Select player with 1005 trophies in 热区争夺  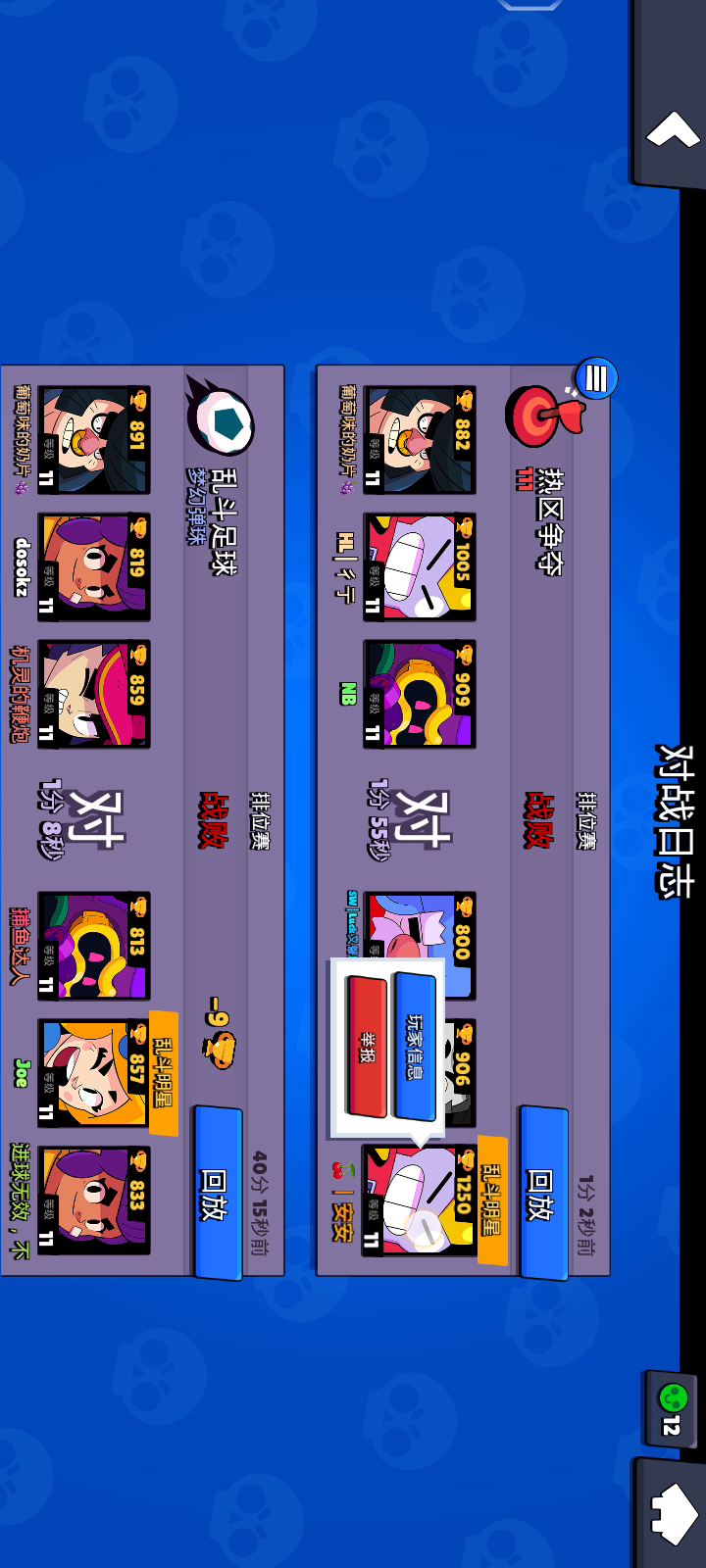click(x=419, y=567)
